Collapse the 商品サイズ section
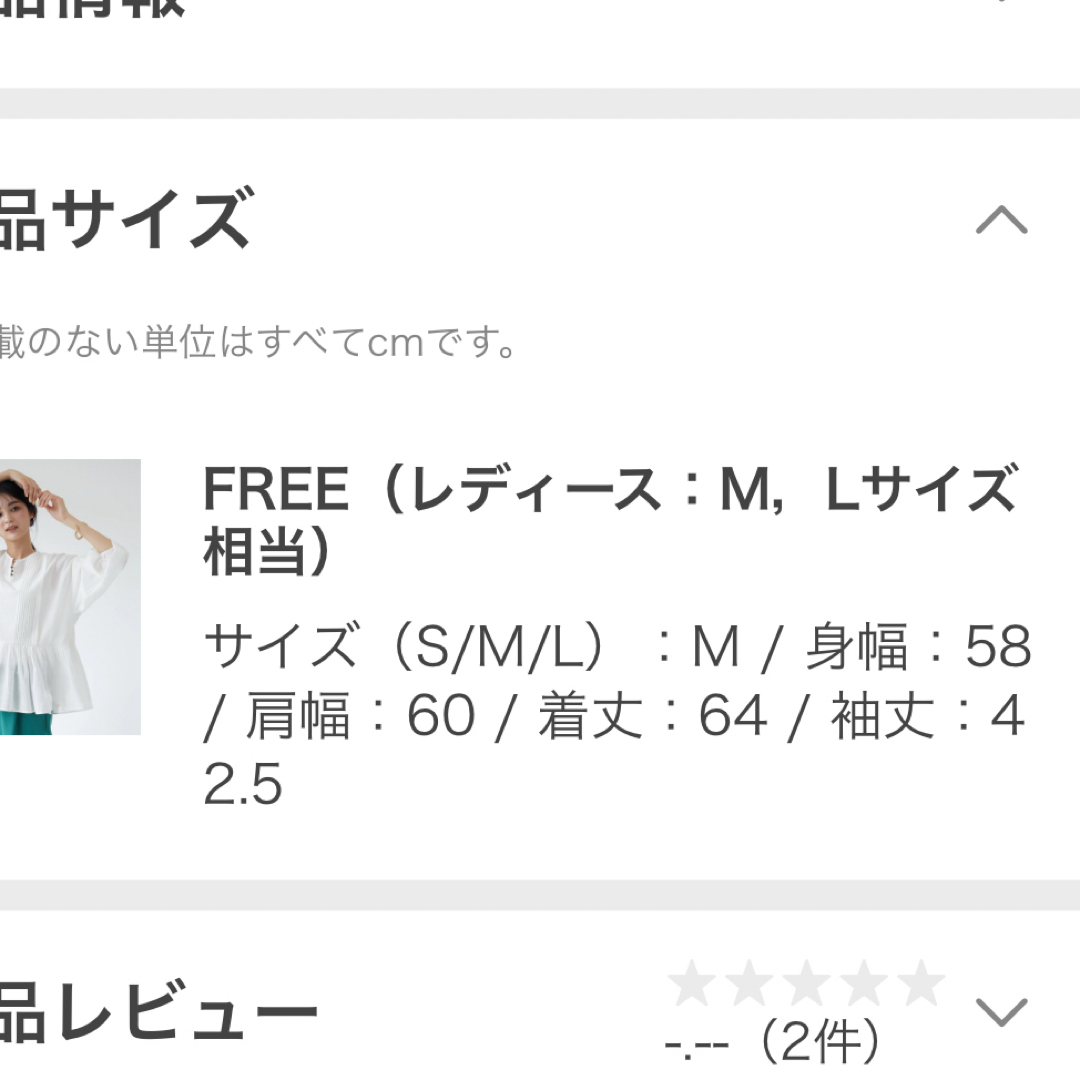1080x1080 pixels. coord(1001,221)
